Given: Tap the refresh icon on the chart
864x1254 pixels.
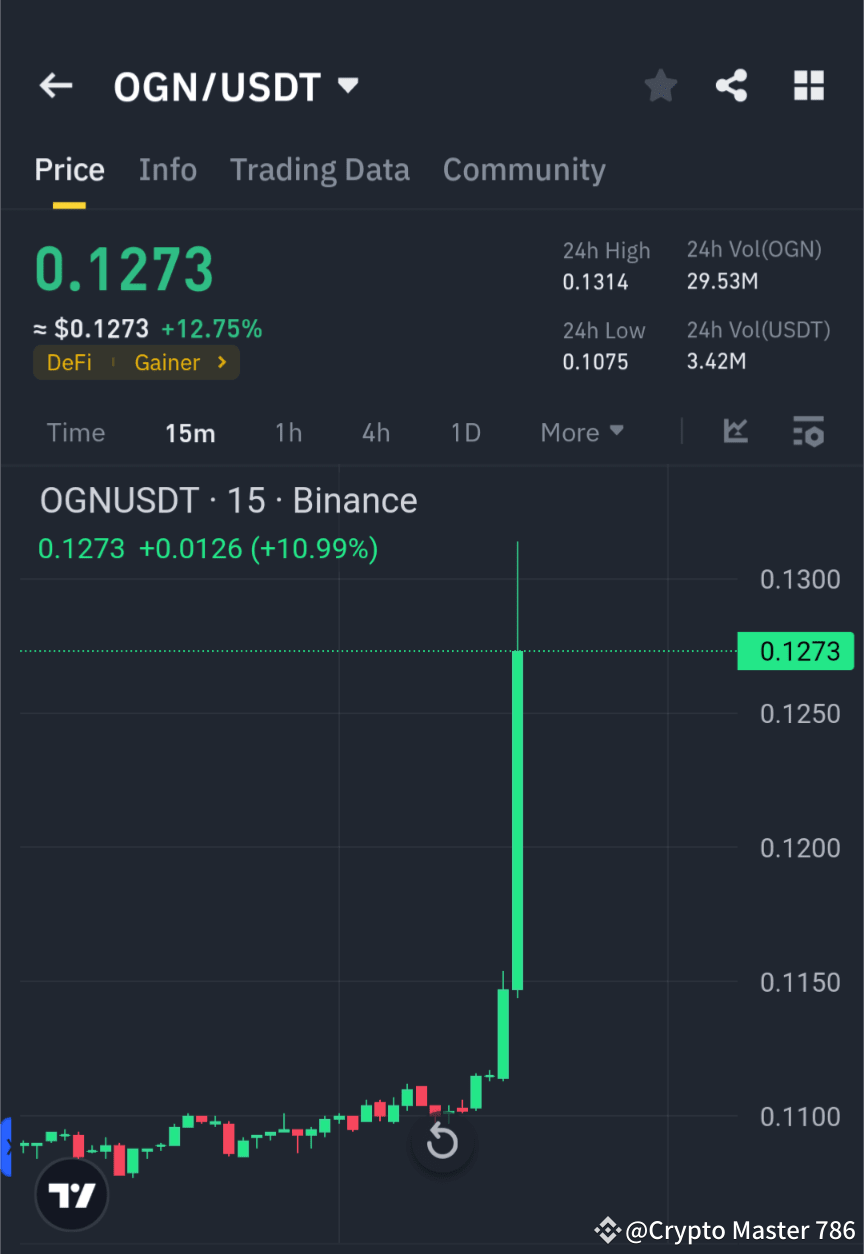Looking at the screenshot, I should [442, 1140].
